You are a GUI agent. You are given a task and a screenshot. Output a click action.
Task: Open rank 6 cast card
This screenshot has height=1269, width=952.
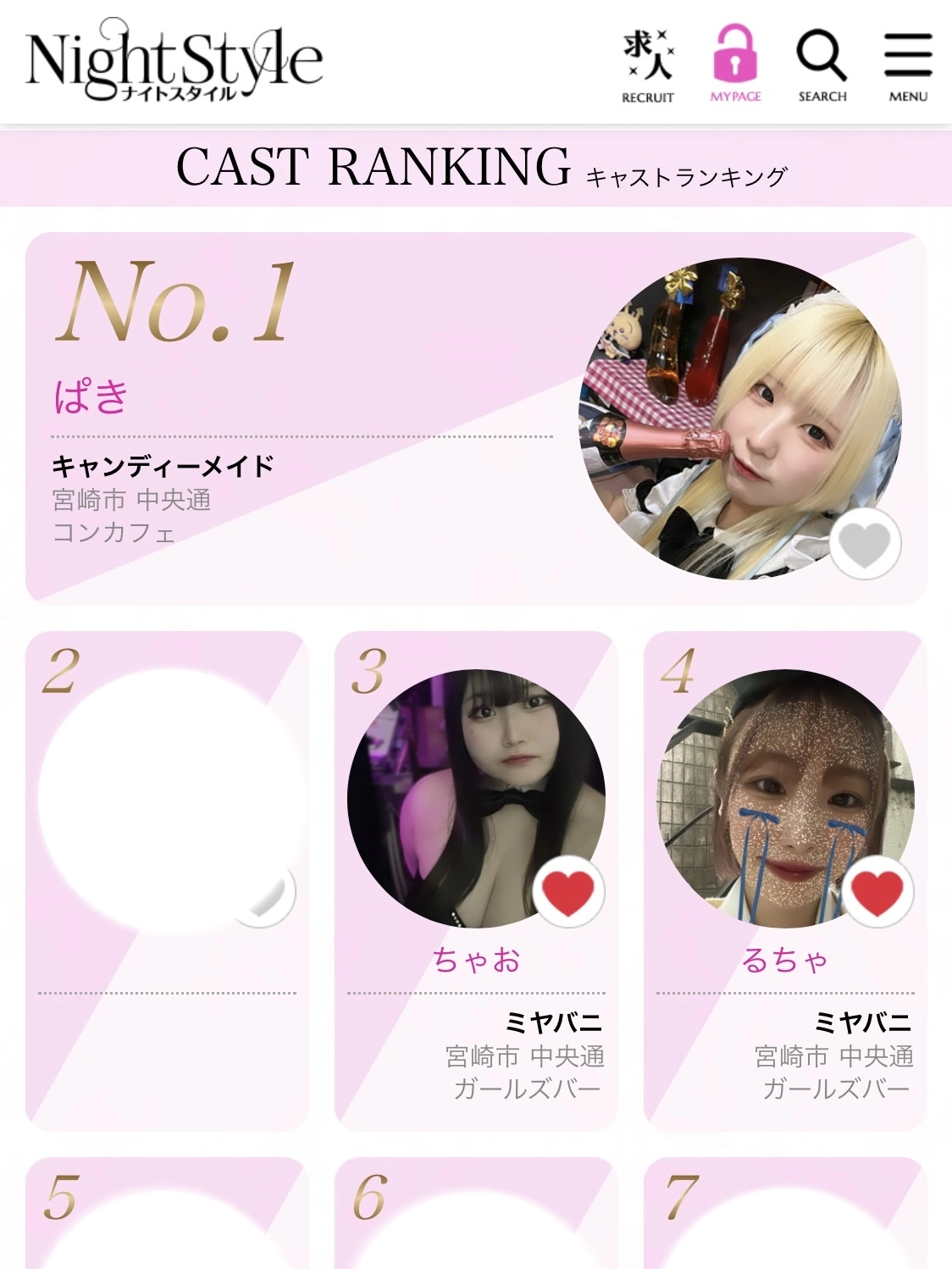[x=476, y=1220]
